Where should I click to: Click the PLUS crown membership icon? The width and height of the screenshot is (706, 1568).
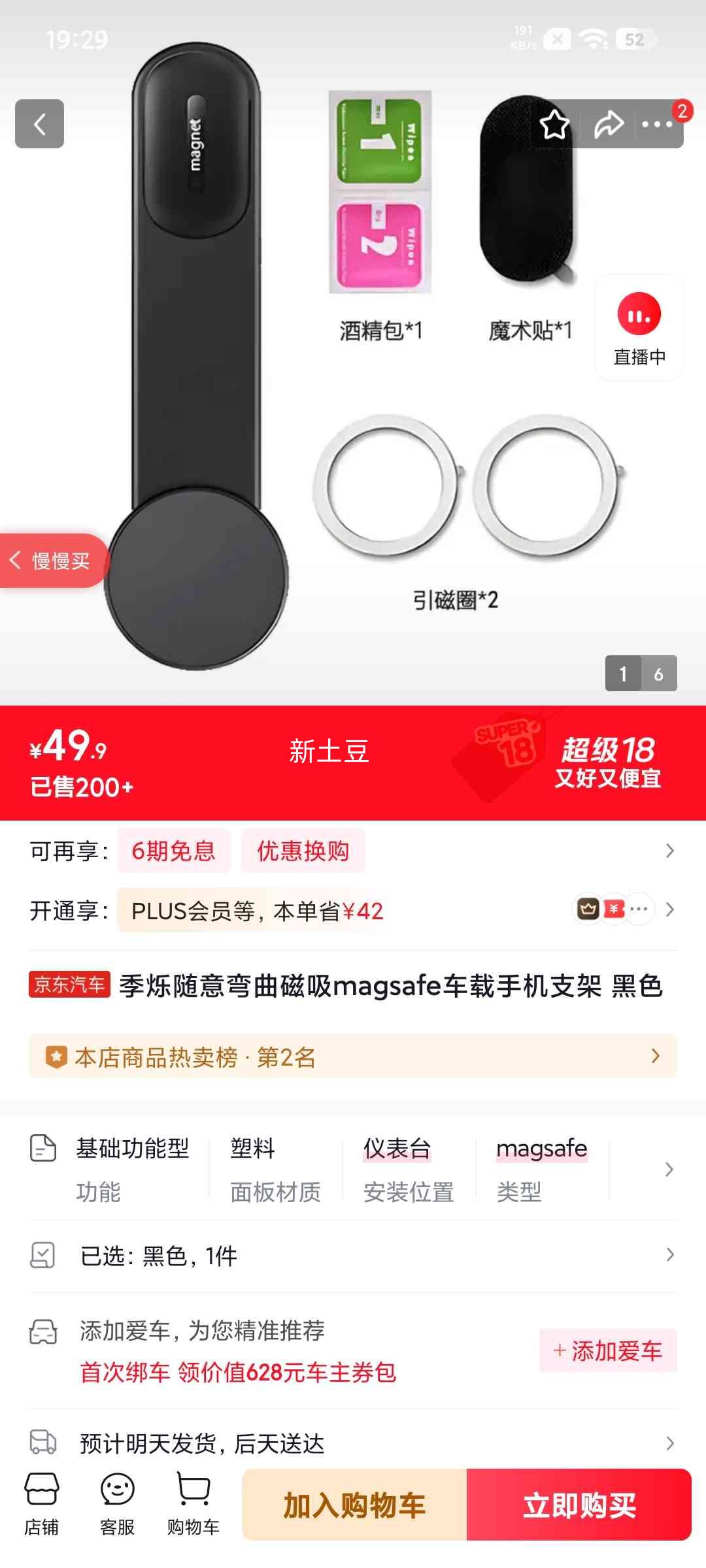tap(588, 909)
